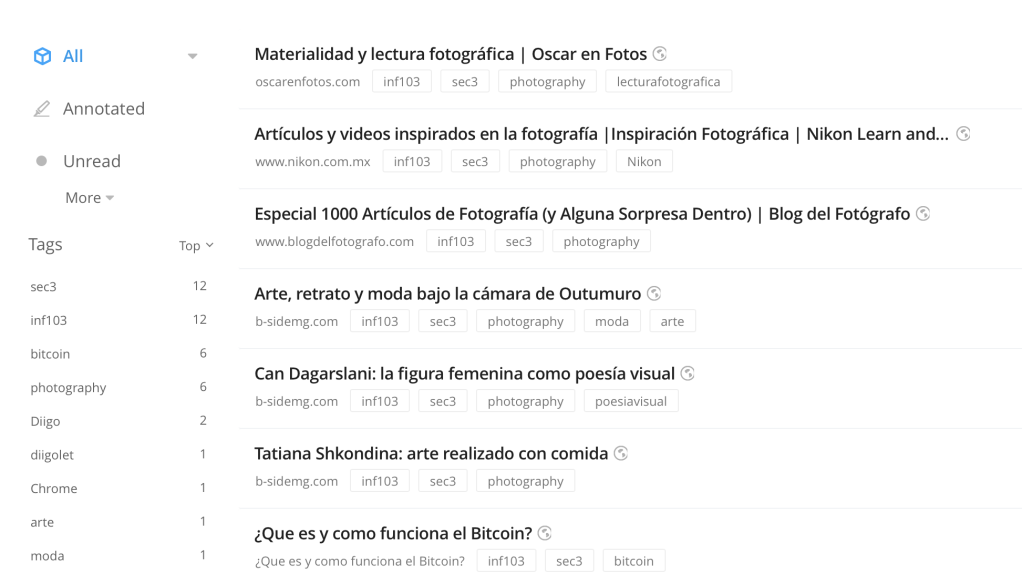Tap the bitcoin chip on Bitcoin item
This screenshot has height=584, width=1022.
pos(633,562)
